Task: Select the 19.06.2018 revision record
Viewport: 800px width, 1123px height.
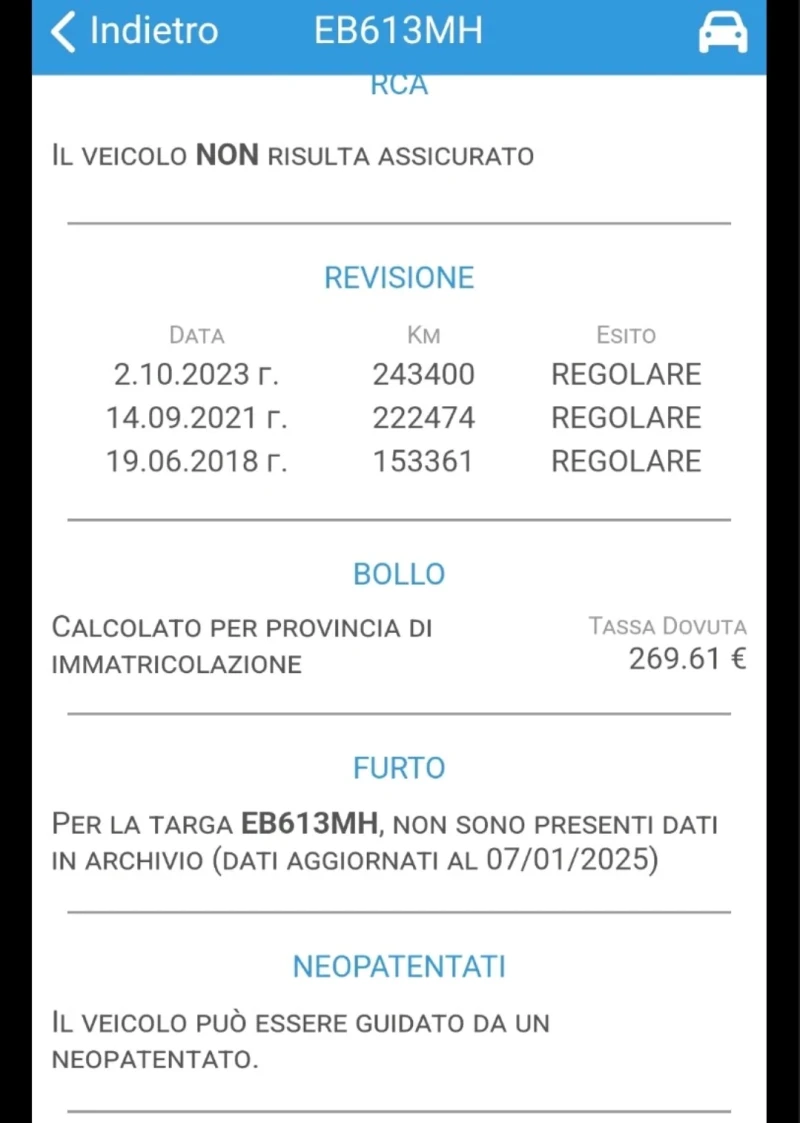Action: 197,461
